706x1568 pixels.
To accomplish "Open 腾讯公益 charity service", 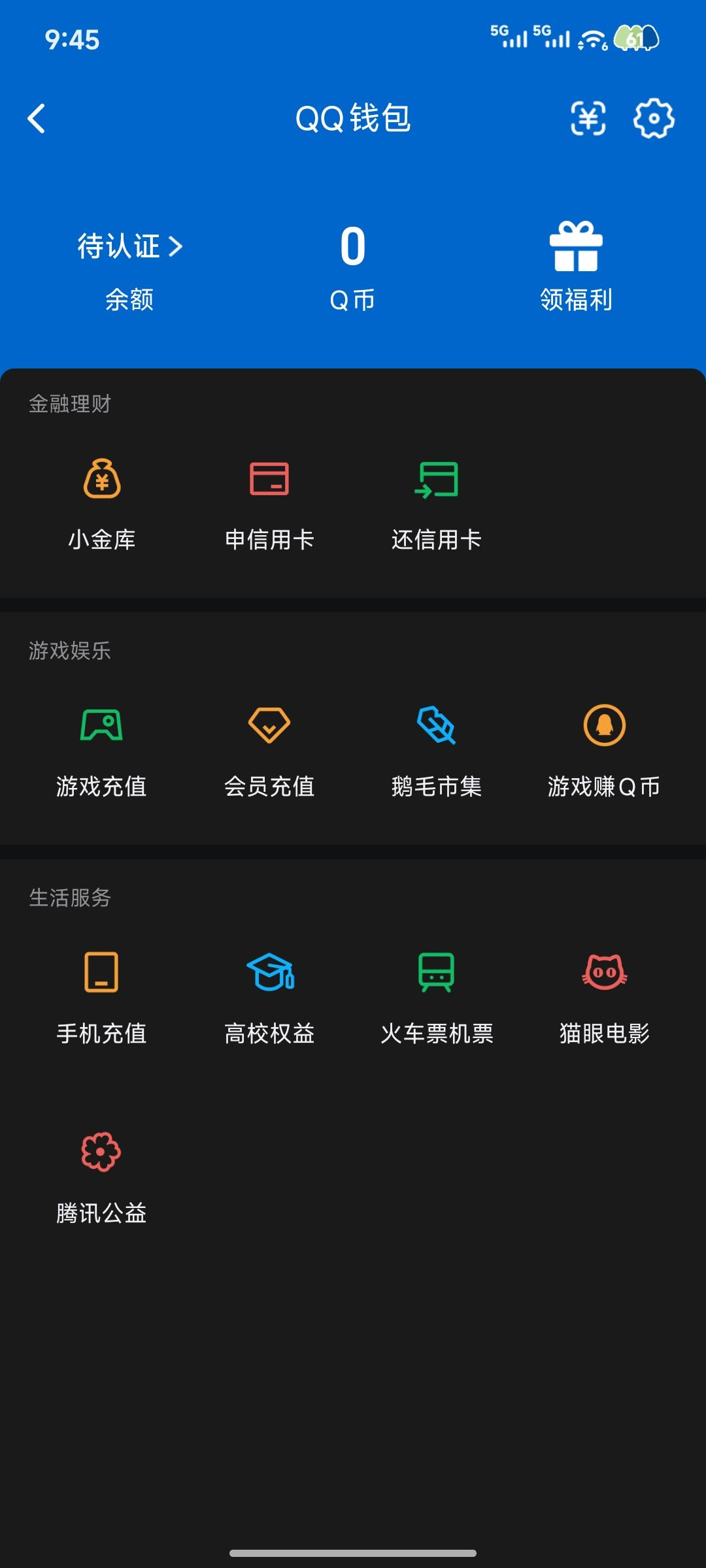I will point(101,1176).
